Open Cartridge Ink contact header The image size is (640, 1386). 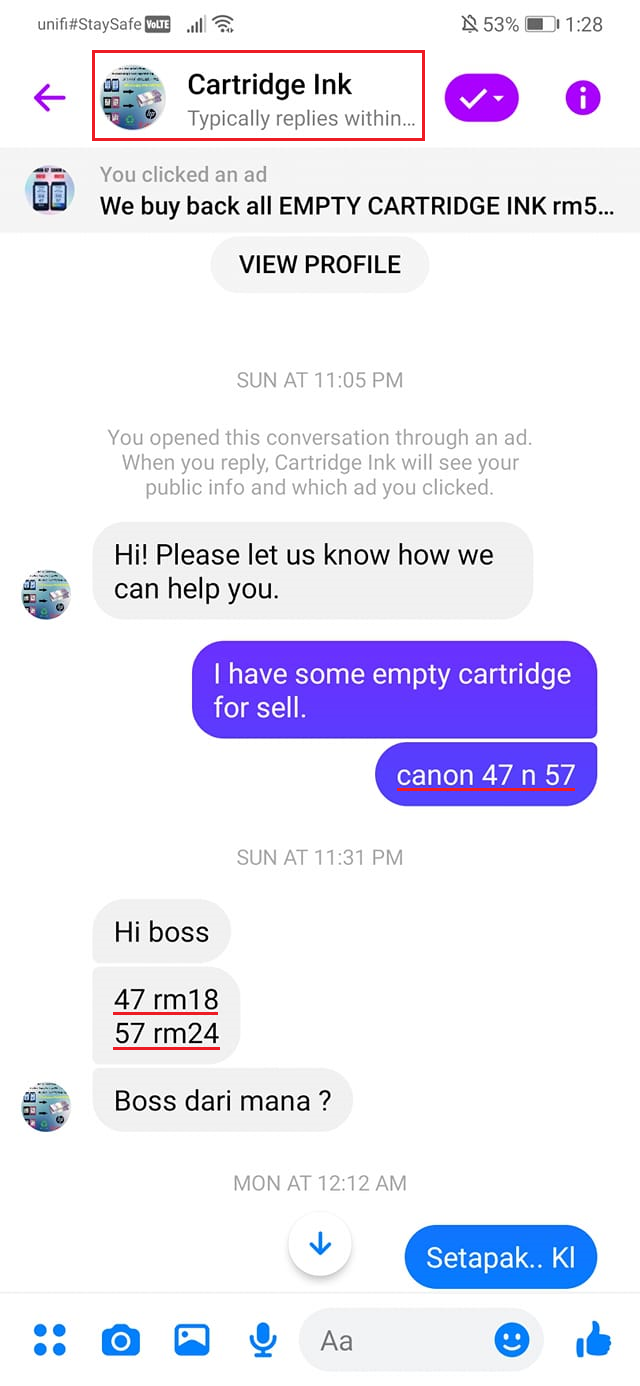258,97
